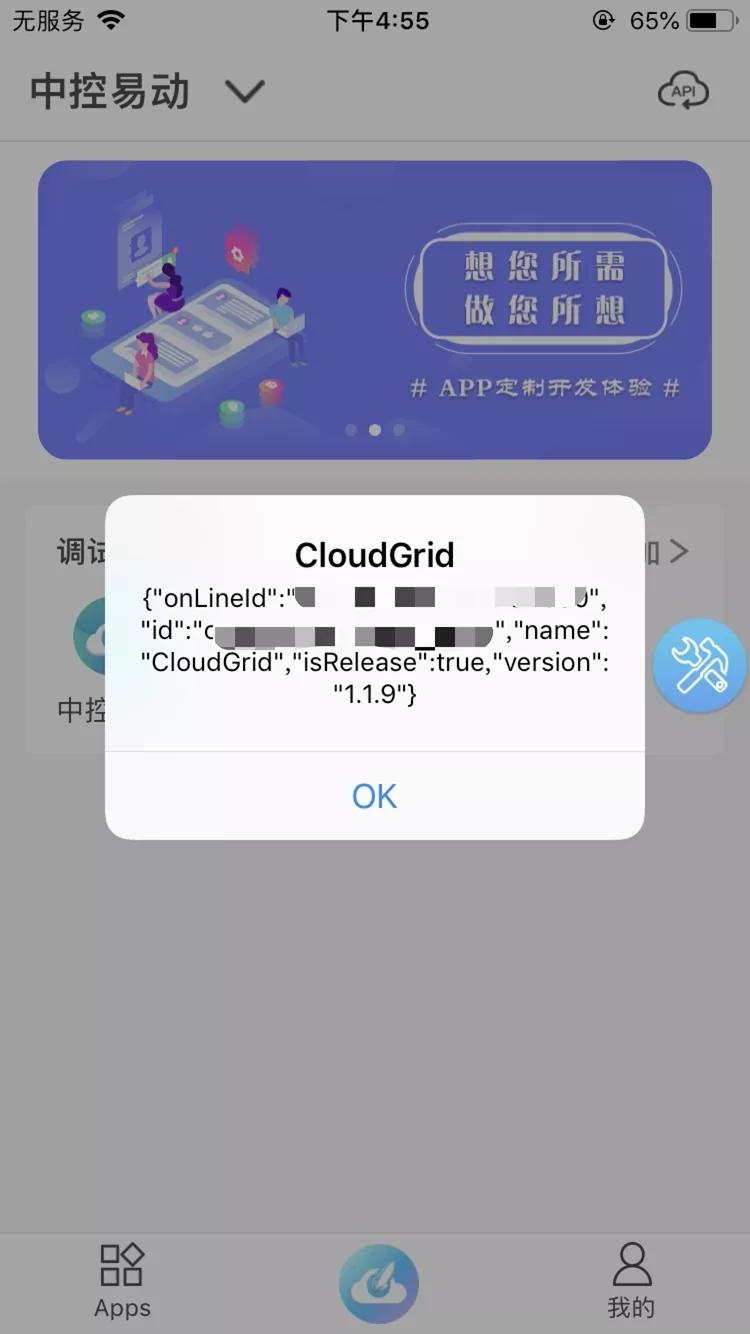Tap the floating wrench debug tool button
Viewport: 750px width, 1334px height.
(x=699, y=665)
